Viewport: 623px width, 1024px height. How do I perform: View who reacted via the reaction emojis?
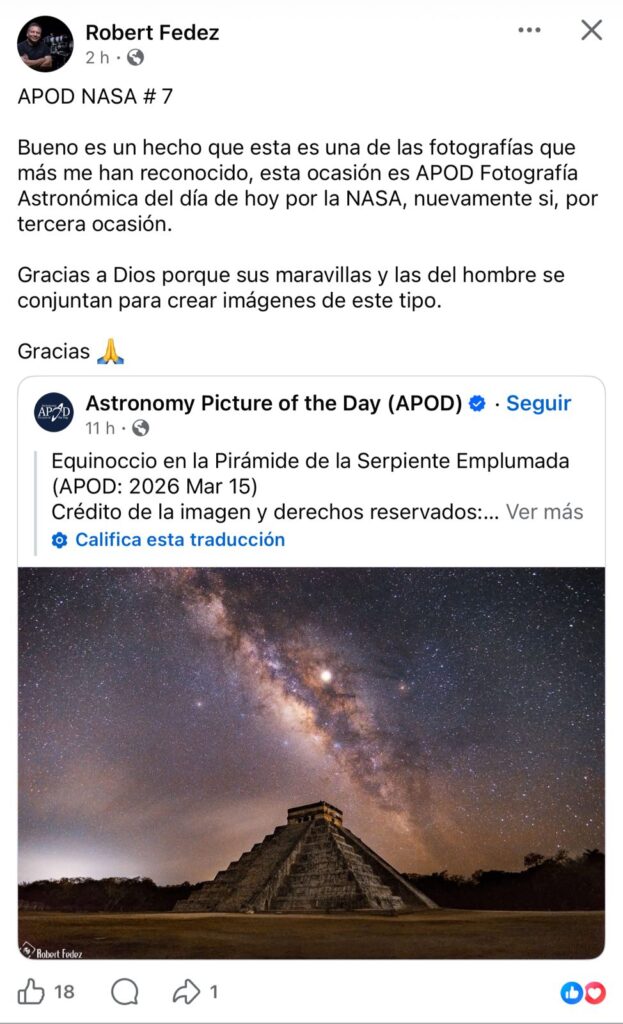coord(583,993)
